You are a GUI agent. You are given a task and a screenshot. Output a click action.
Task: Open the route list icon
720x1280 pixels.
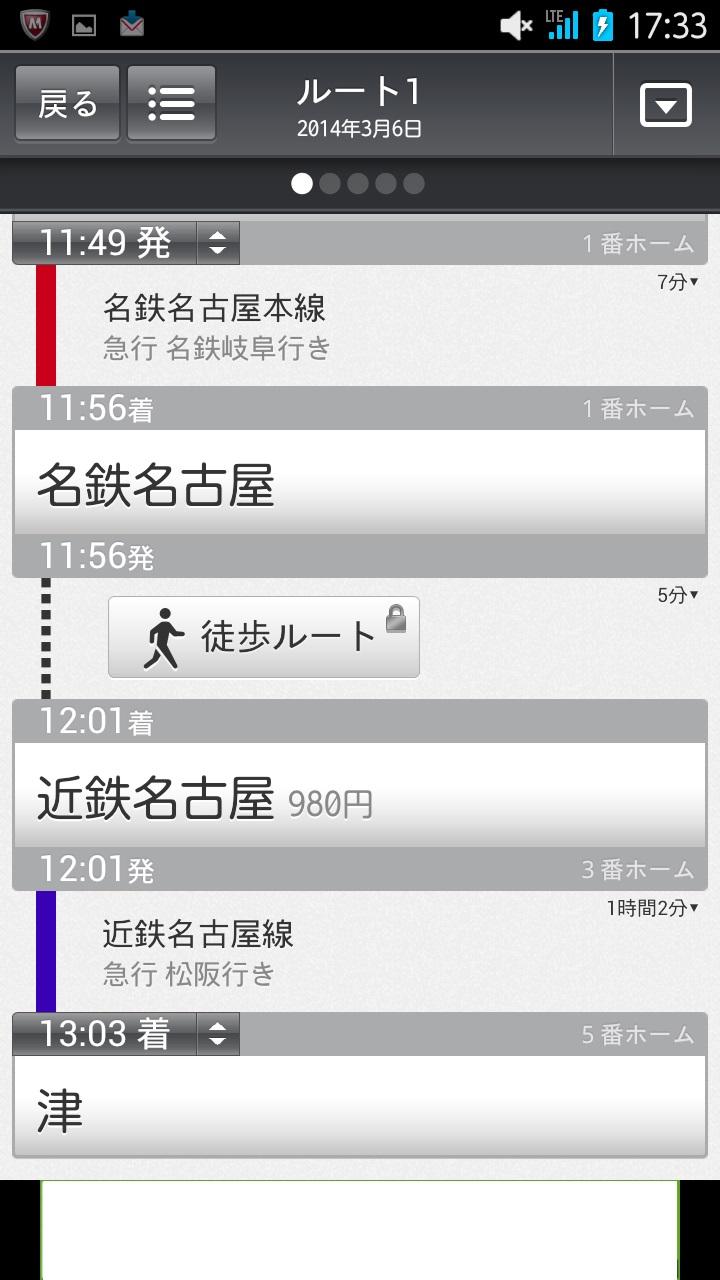pos(171,103)
